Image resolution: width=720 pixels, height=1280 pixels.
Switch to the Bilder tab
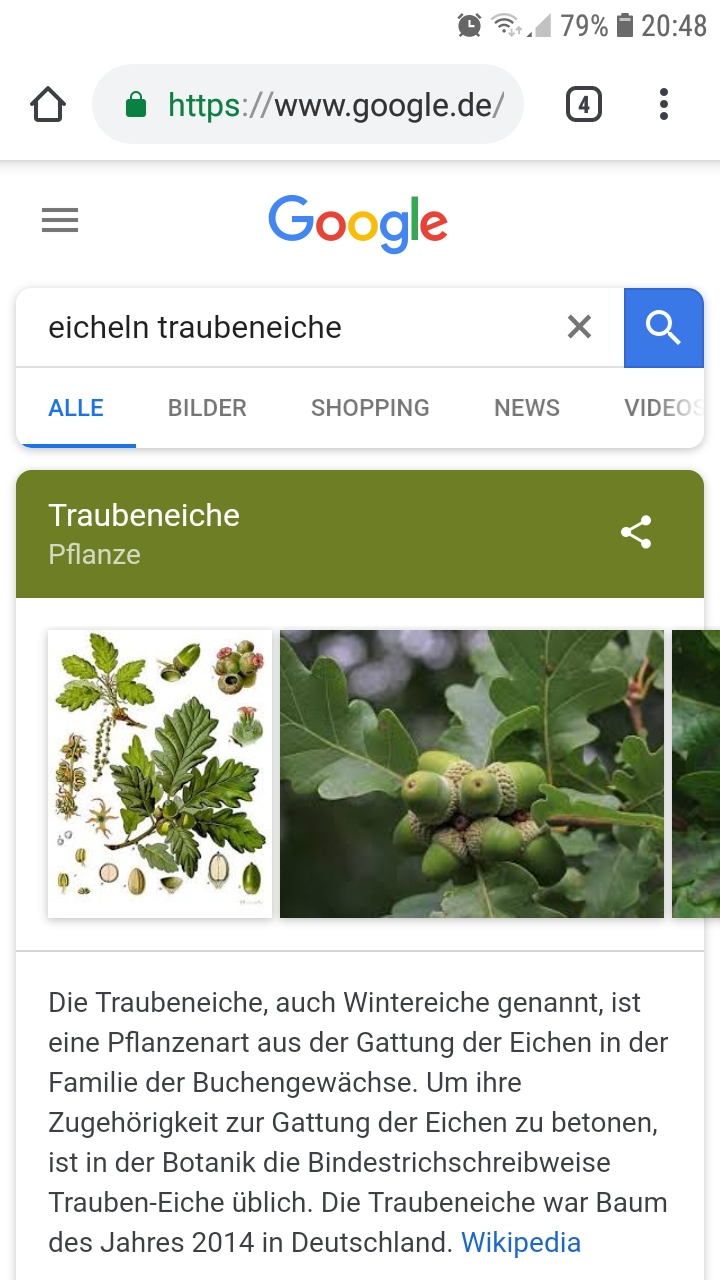coord(207,408)
